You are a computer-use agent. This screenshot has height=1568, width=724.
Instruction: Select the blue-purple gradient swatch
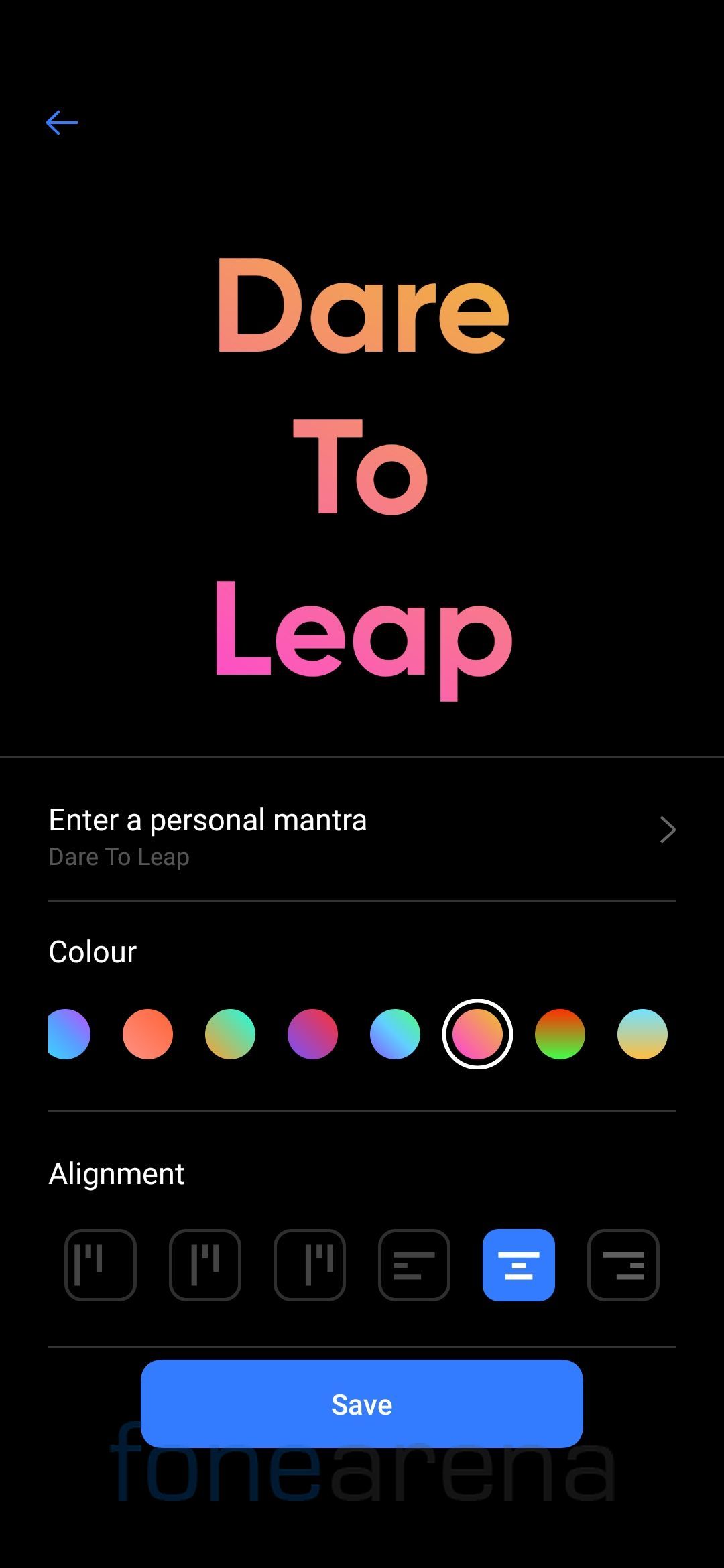(68, 1034)
